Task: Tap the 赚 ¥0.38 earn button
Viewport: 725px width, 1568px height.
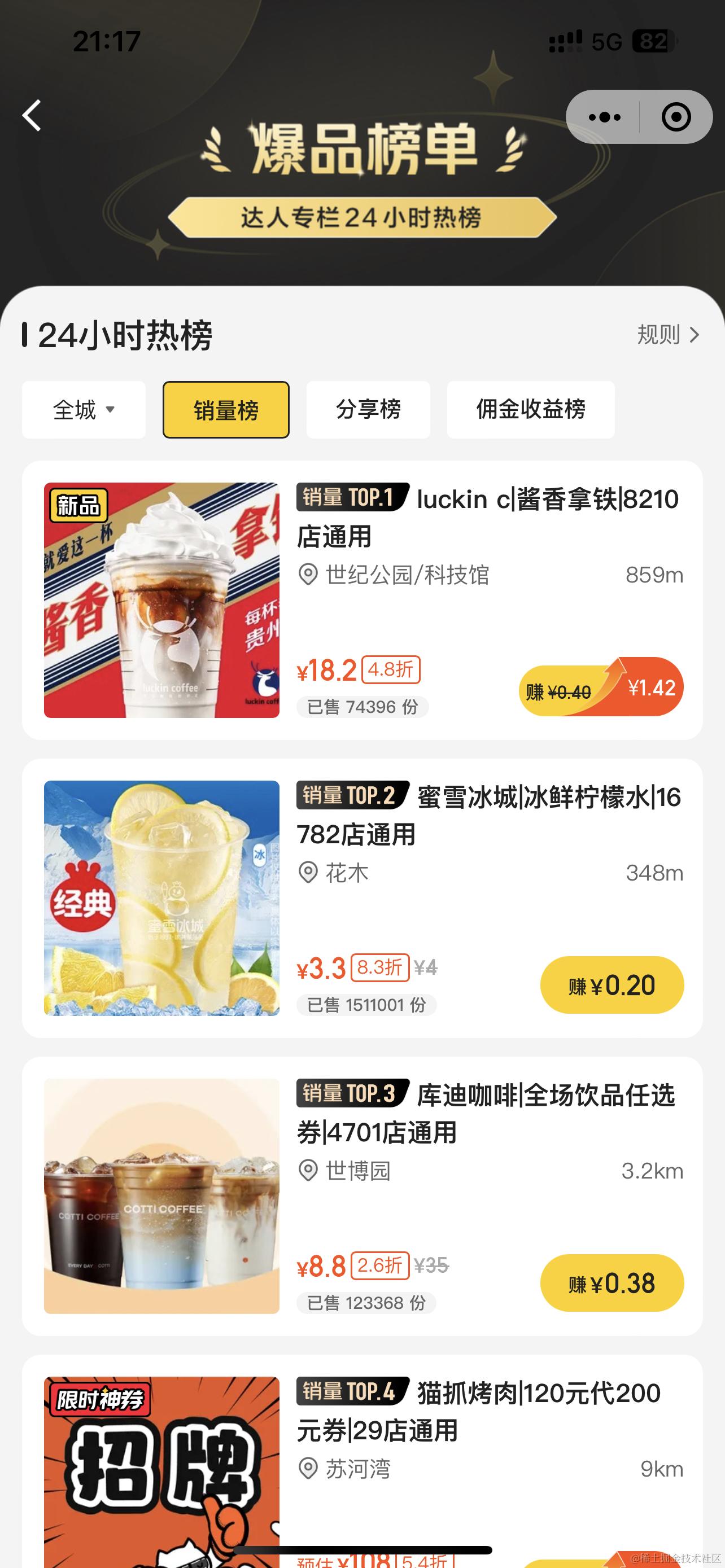Action: (x=612, y=1283)
